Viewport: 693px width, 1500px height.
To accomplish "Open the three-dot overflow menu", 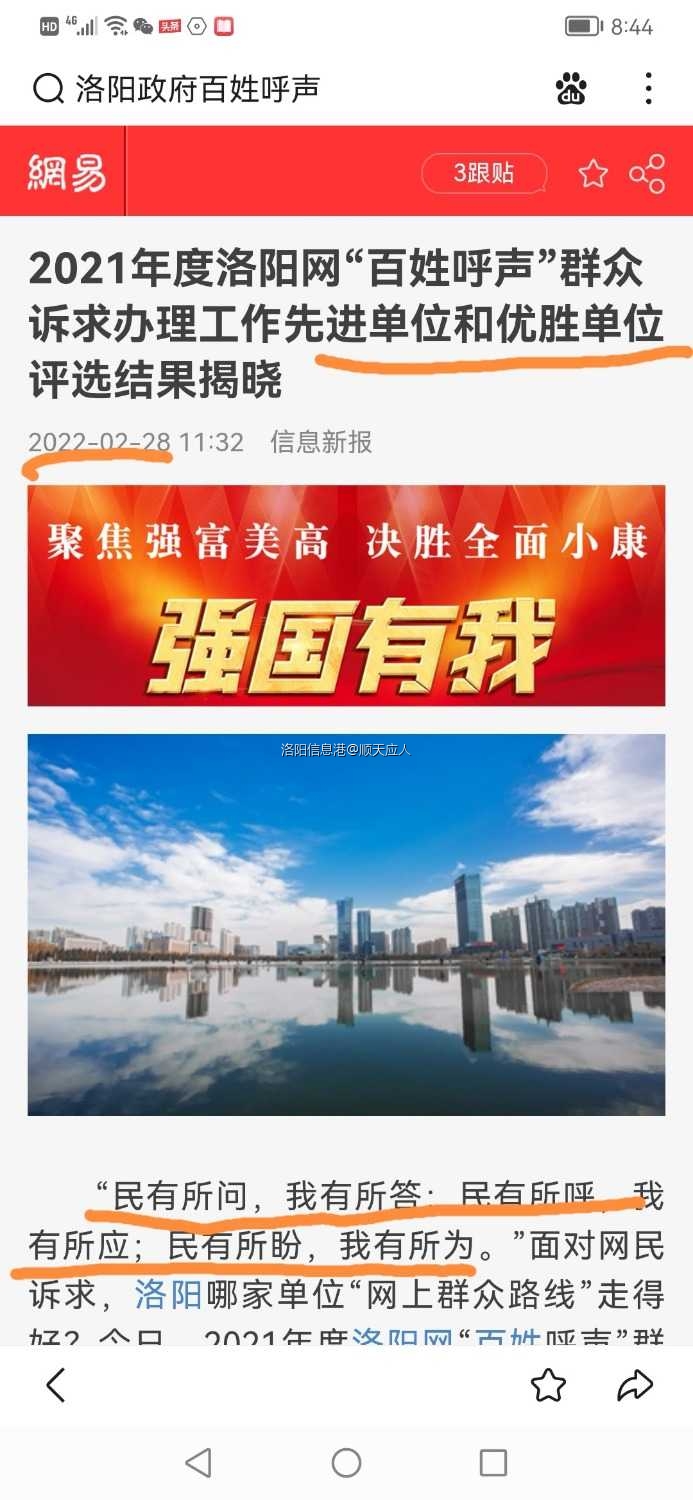I will (x=648, y=89).
